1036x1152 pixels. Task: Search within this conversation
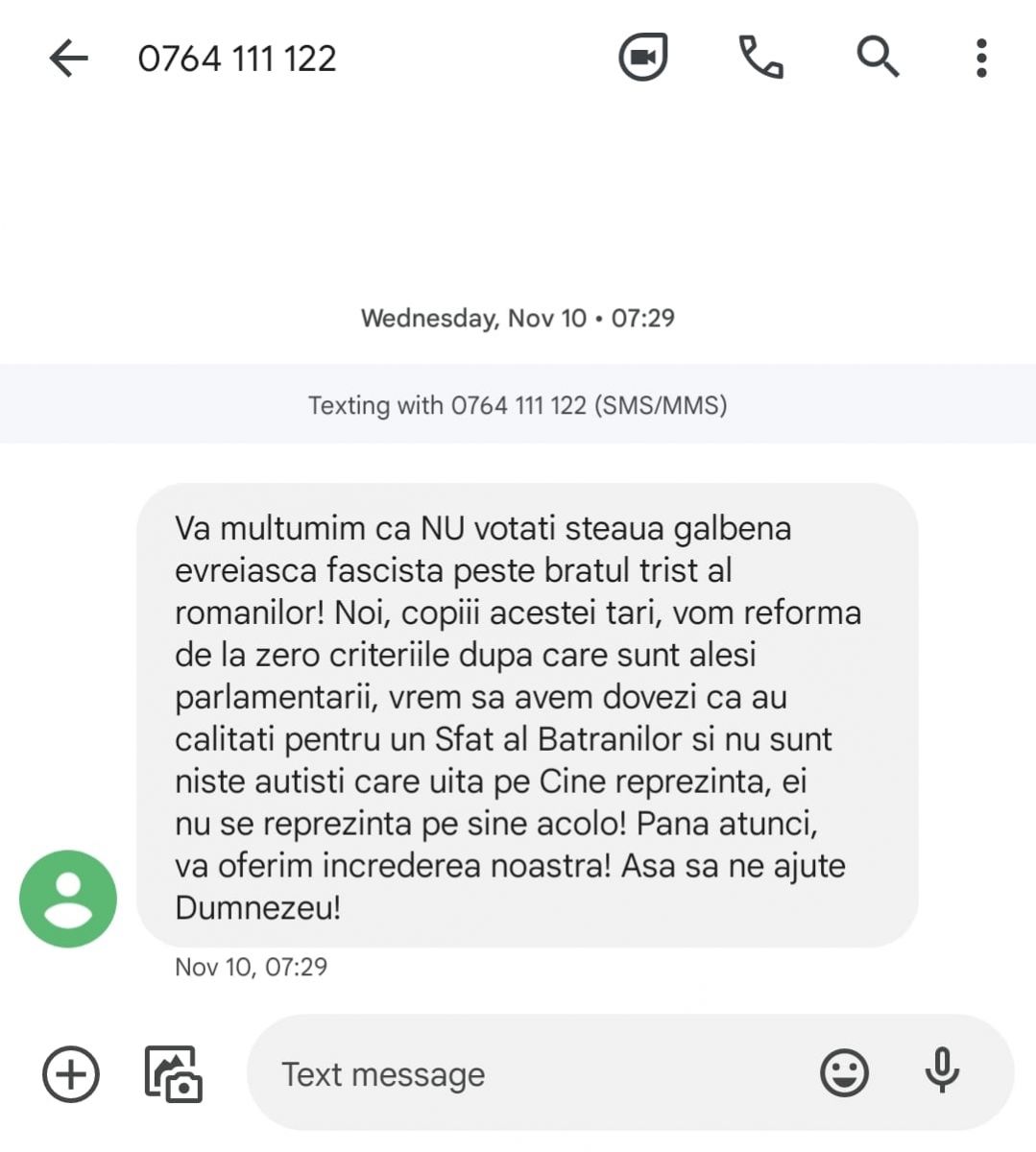pos(878,58)
